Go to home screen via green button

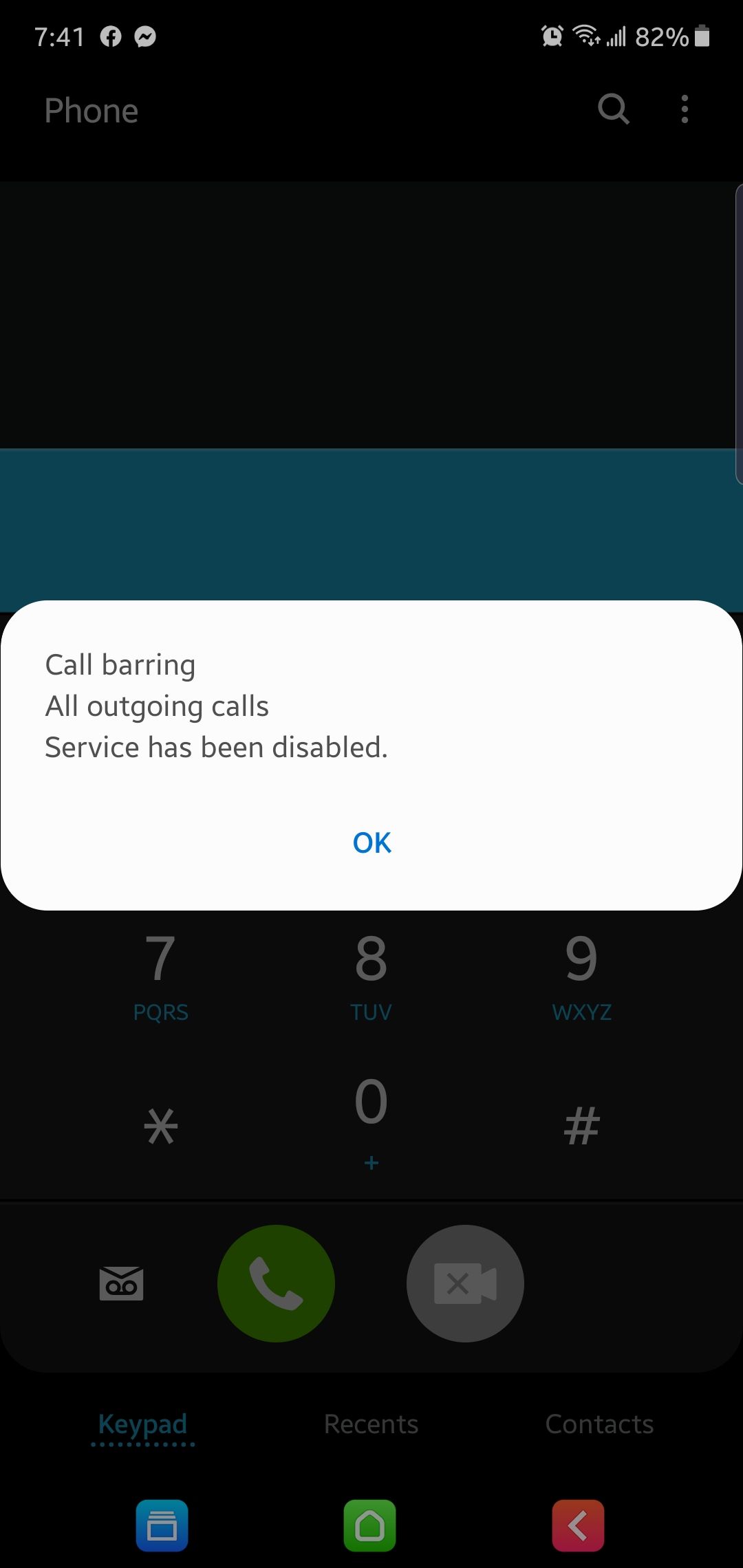370,1525
